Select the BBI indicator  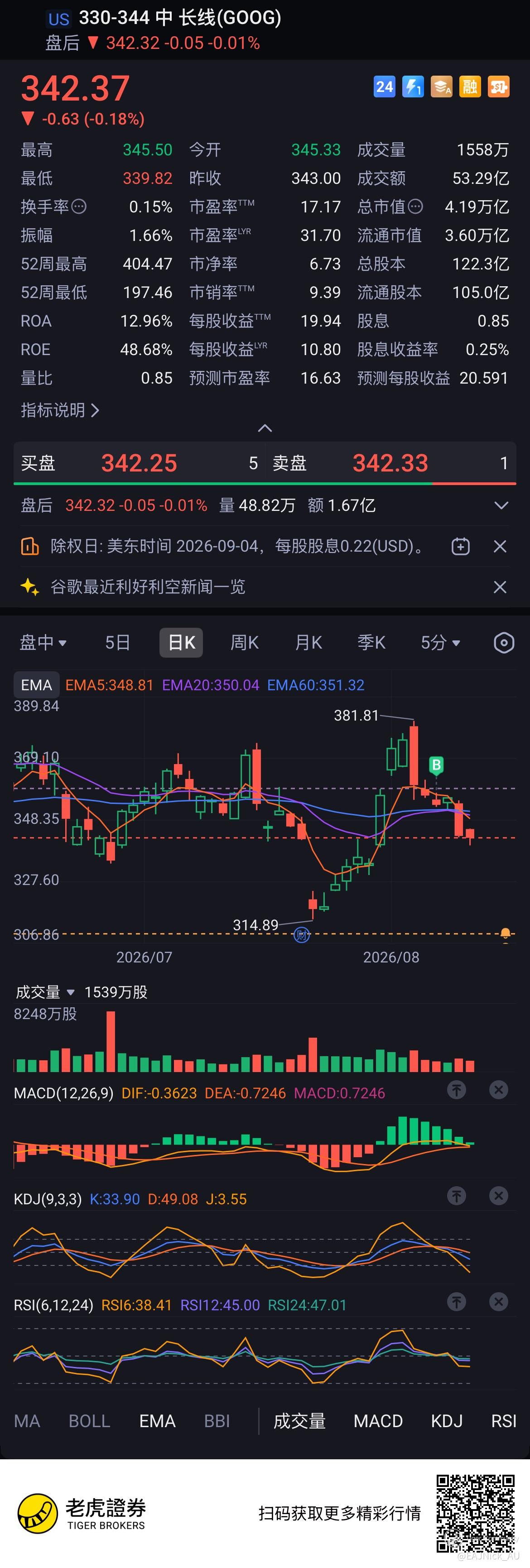click(x=217, y=1421)
